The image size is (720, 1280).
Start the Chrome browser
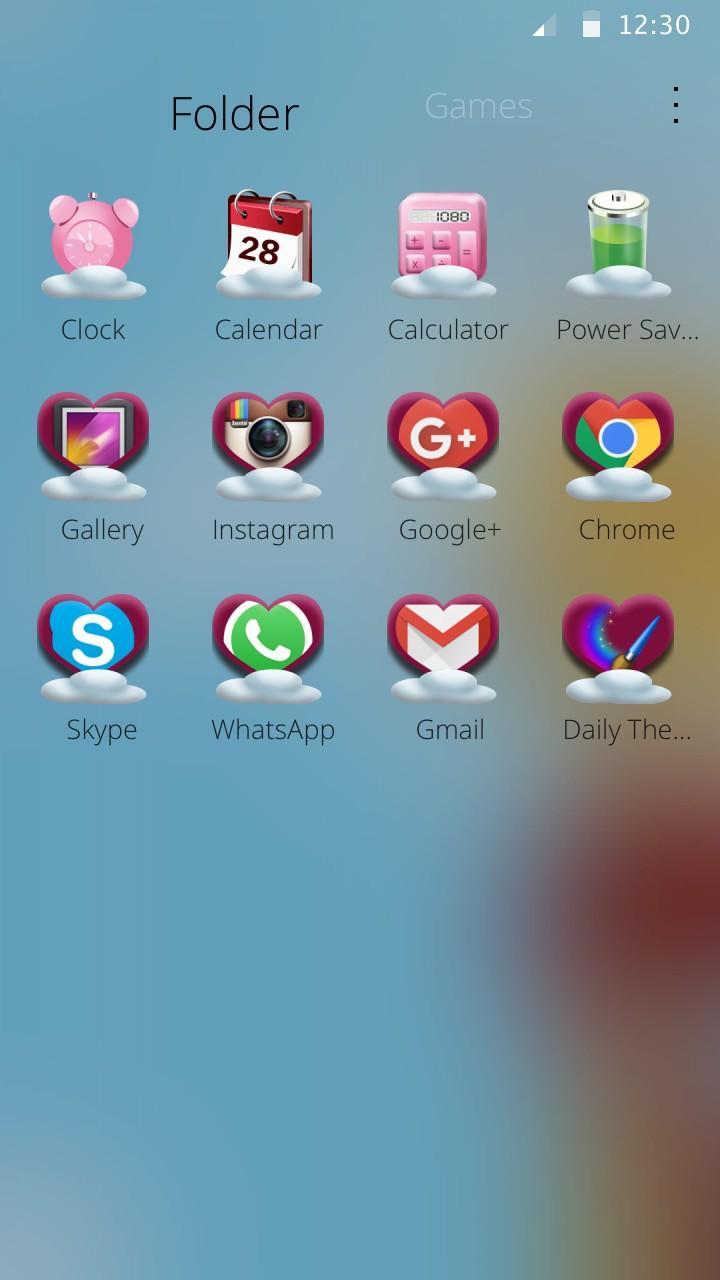pyautogui.click(x=618, y=445)
